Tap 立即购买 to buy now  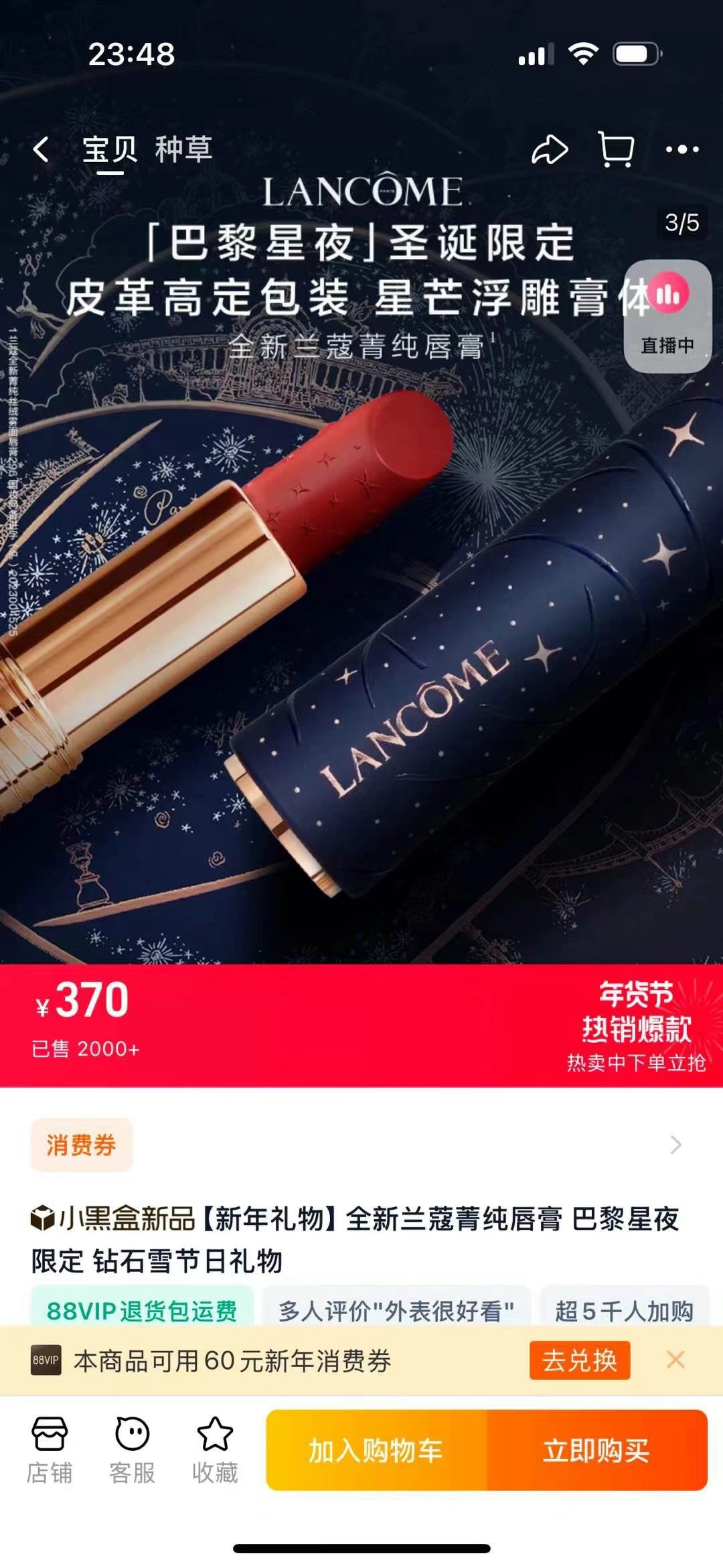(596, 1450)
